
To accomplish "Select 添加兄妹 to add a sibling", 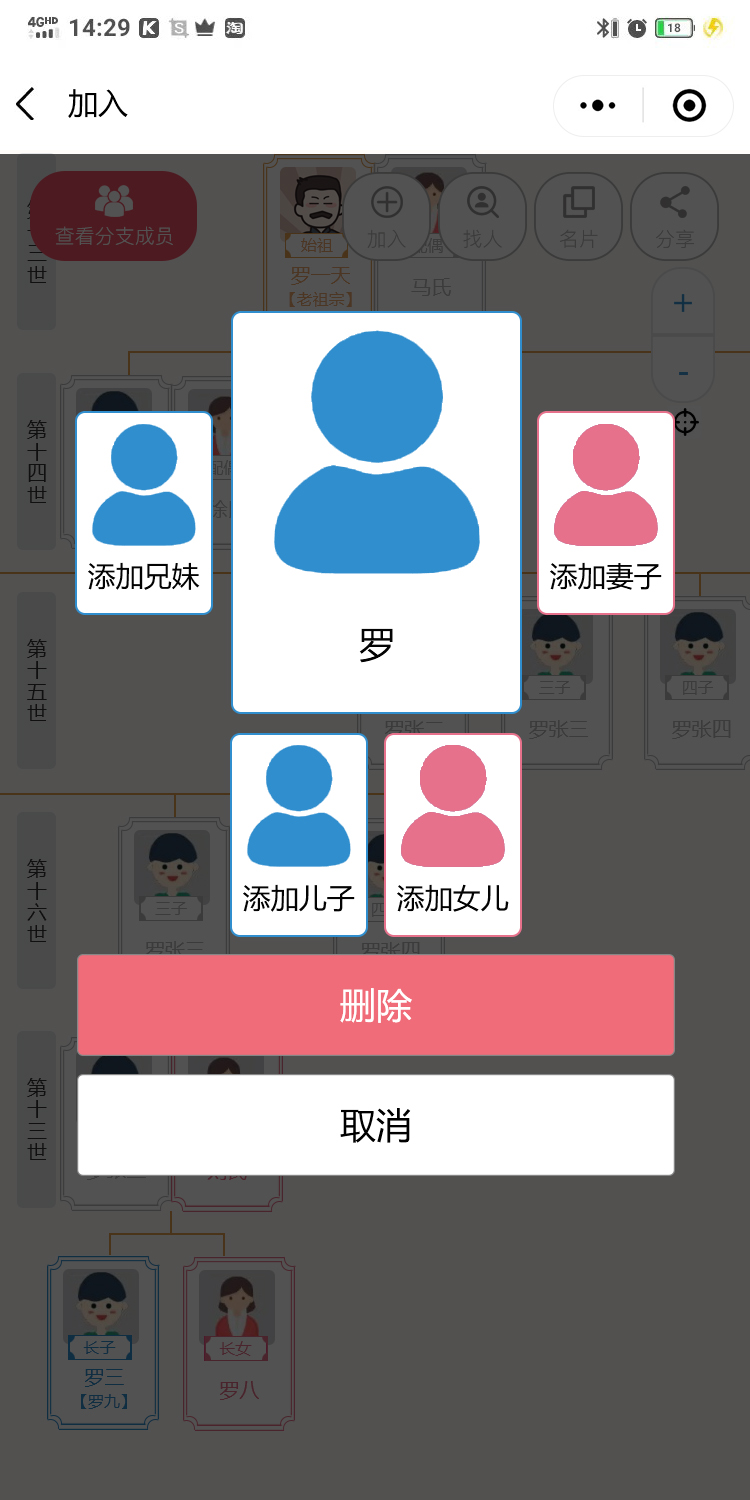I will (144, 513).
